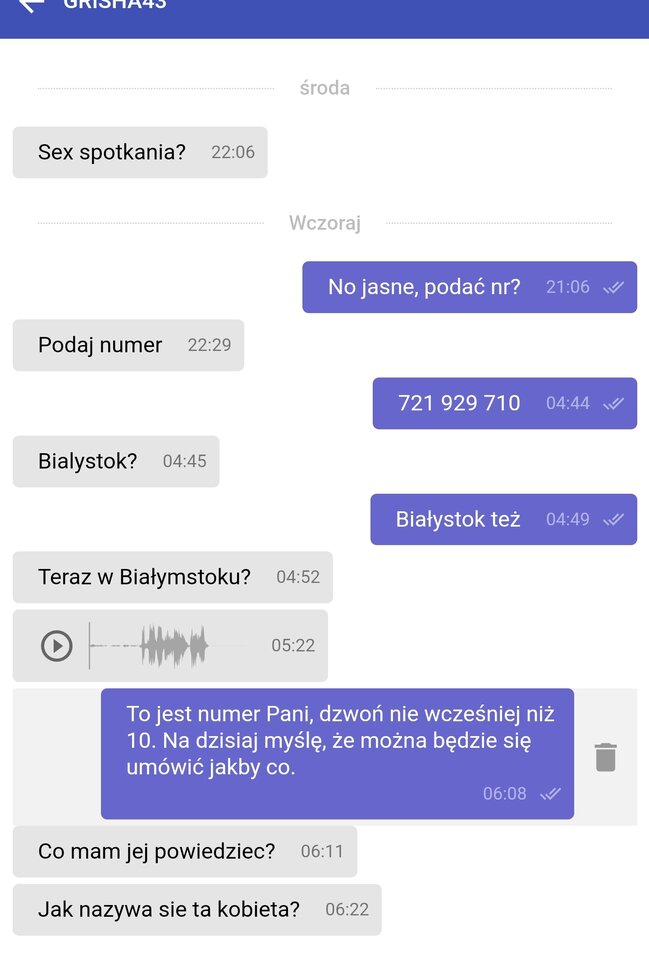649x960 pixels.
Task: Delete the selected message with trash icon
Action: (x=605, y=757)
